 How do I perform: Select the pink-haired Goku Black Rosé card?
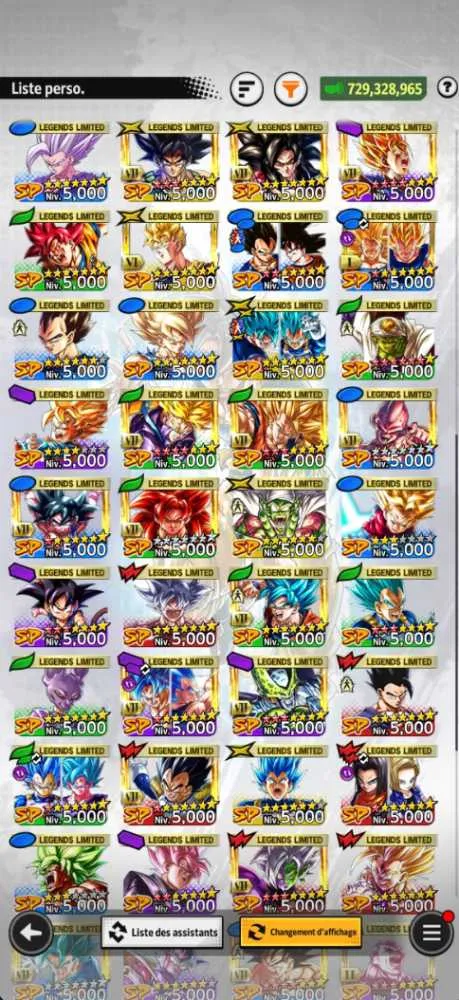coord(169,874)
